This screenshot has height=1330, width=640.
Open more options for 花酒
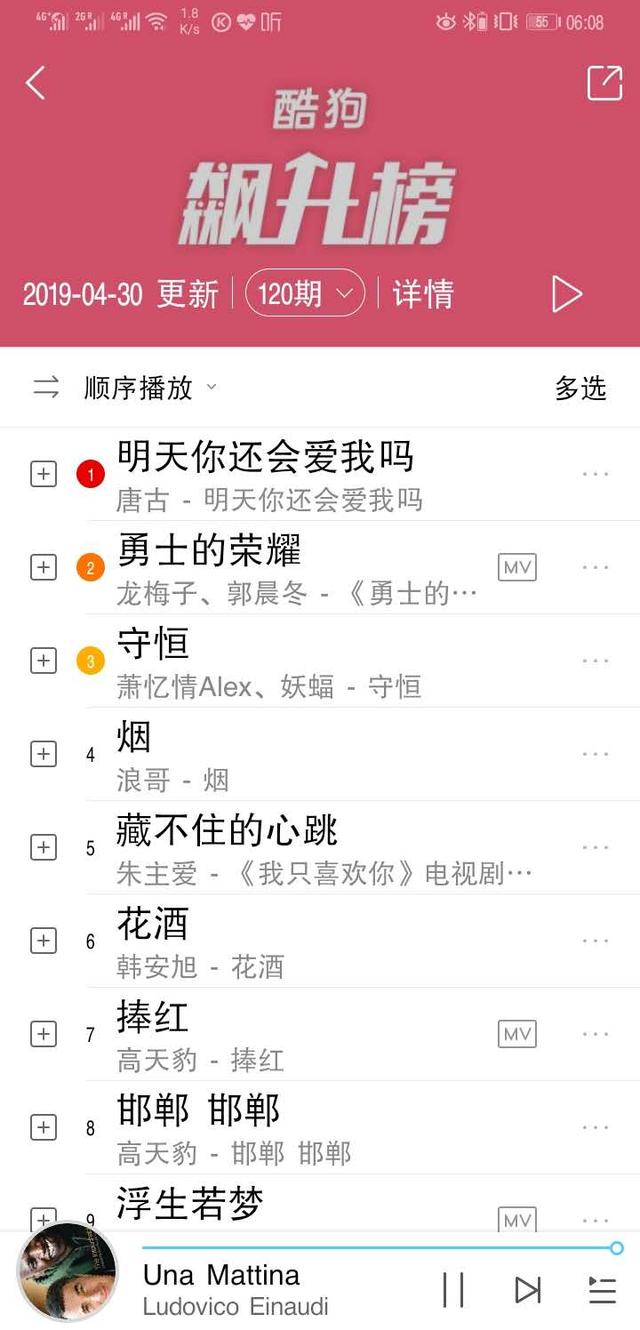tap(595, 940)
